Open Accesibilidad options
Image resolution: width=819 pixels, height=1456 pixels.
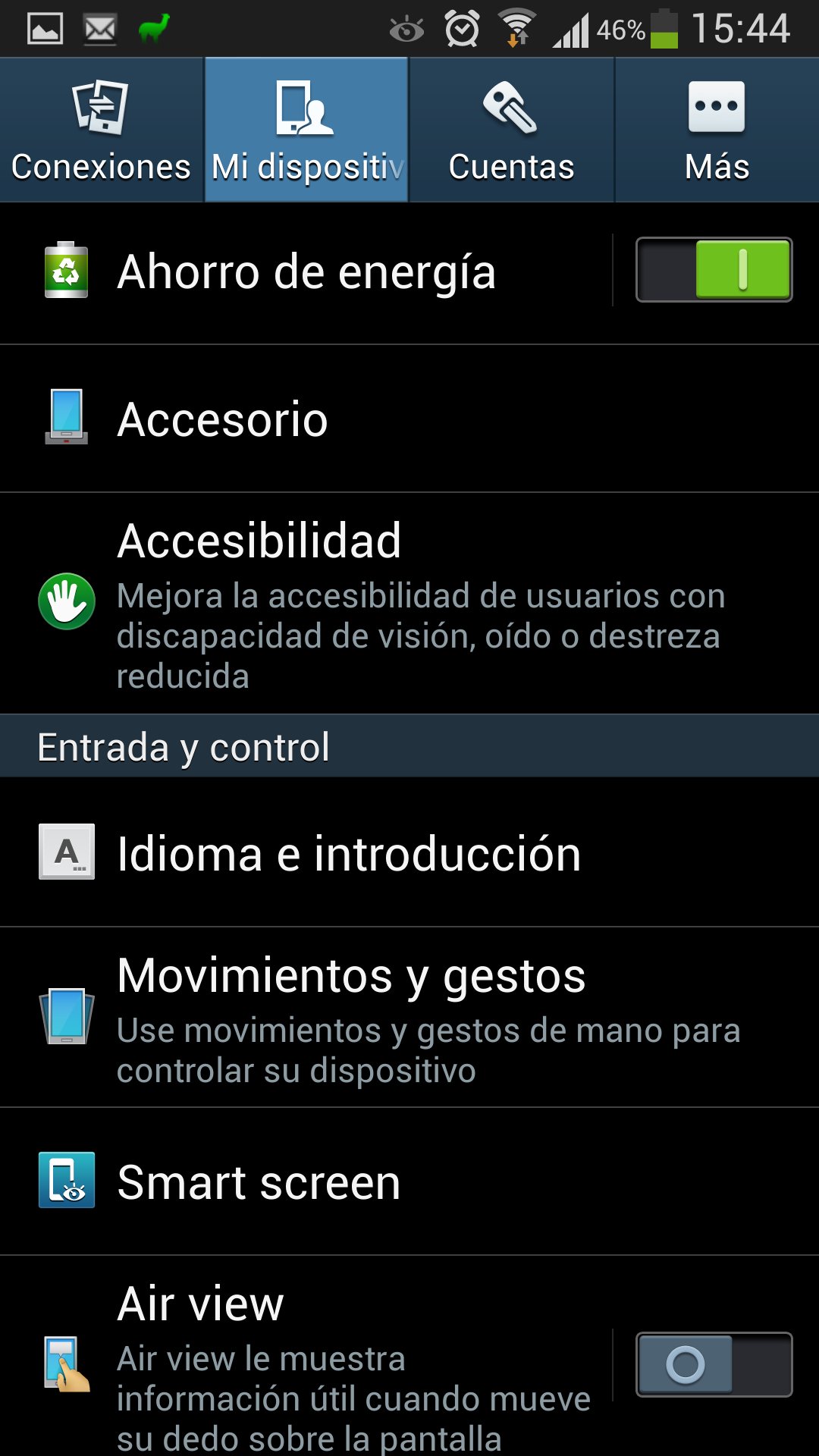(x=409, y=604)
